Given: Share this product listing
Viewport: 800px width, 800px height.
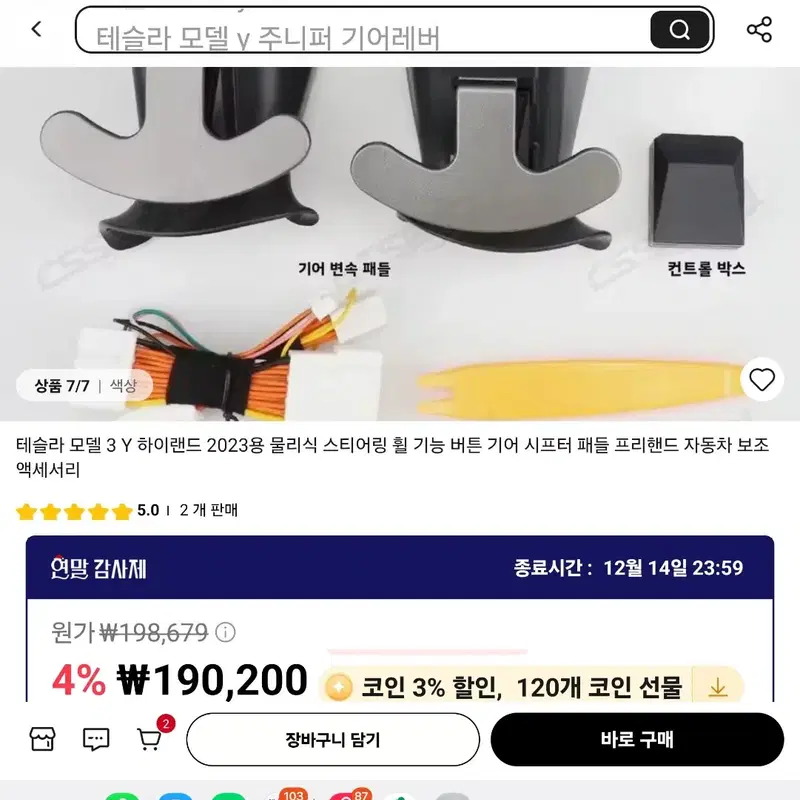Looking at the screenshot, I should point(759,29).
